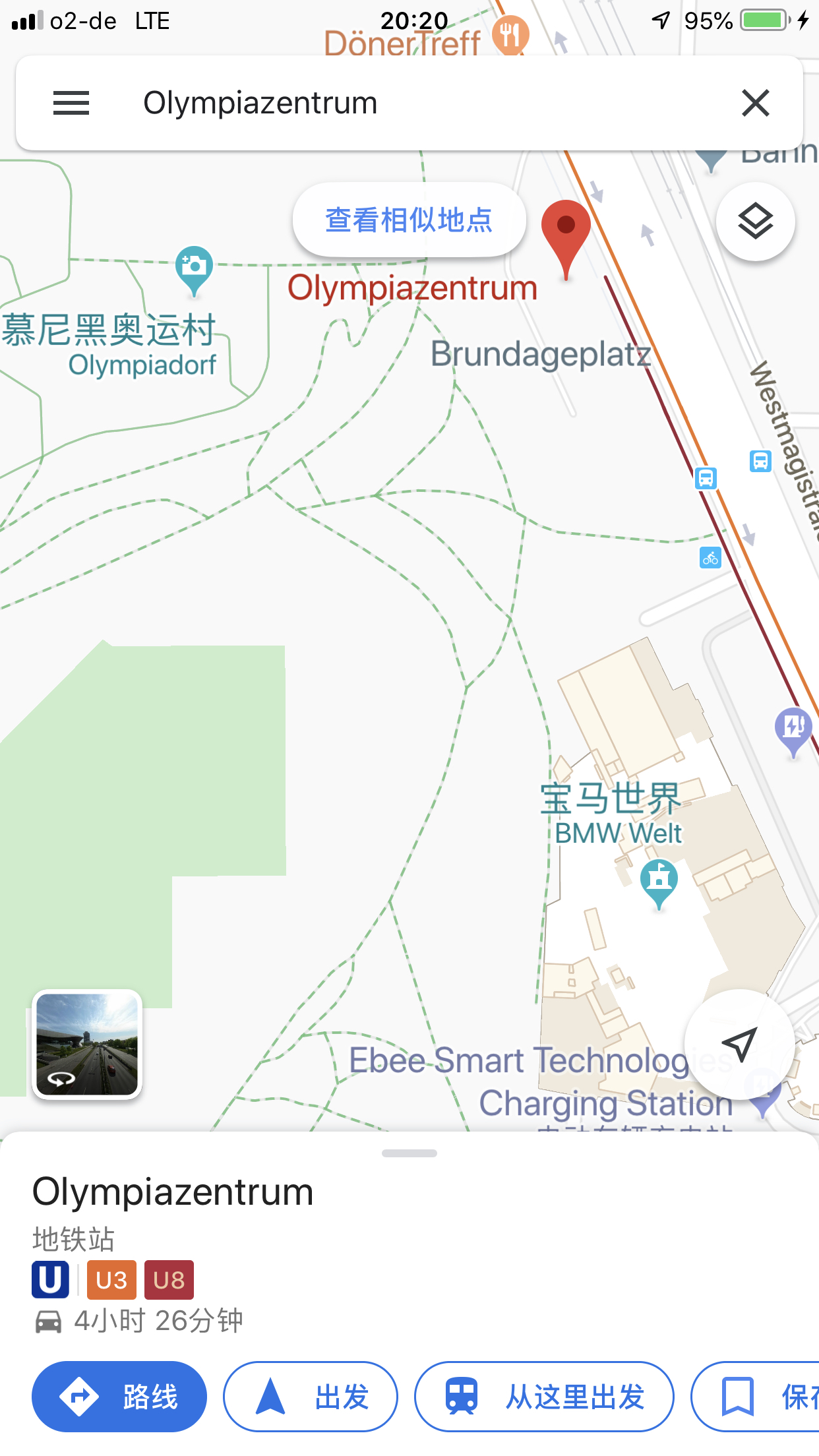The height and width of the screenshot is (1456, 819).
Task: Open the Street View thumbnail
Action: click(87, 1044)
